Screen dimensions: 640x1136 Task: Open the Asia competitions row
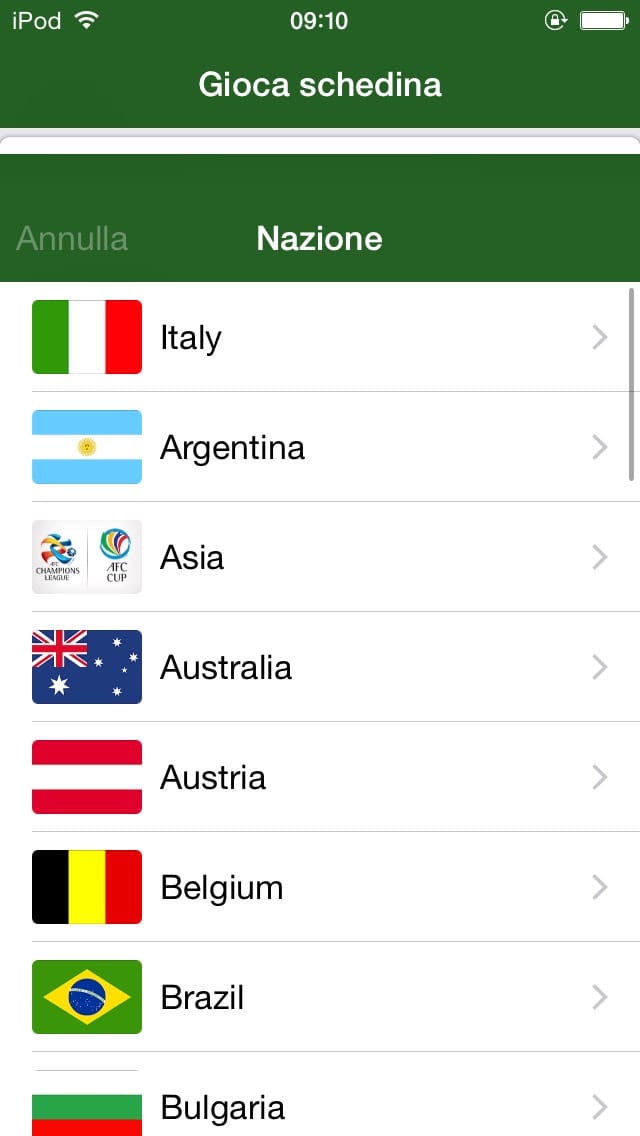[320, 557]
